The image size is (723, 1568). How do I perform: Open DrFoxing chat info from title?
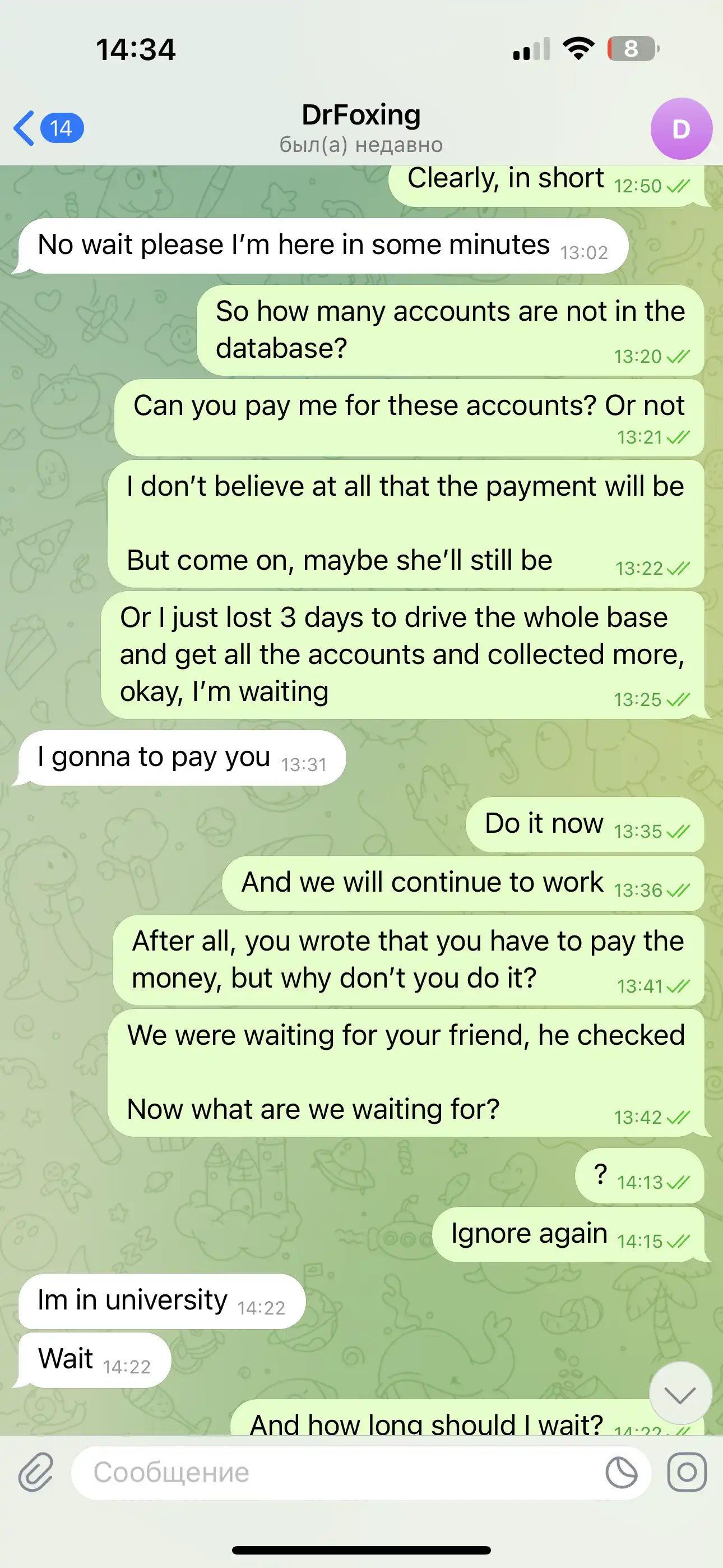click(361, 128)
